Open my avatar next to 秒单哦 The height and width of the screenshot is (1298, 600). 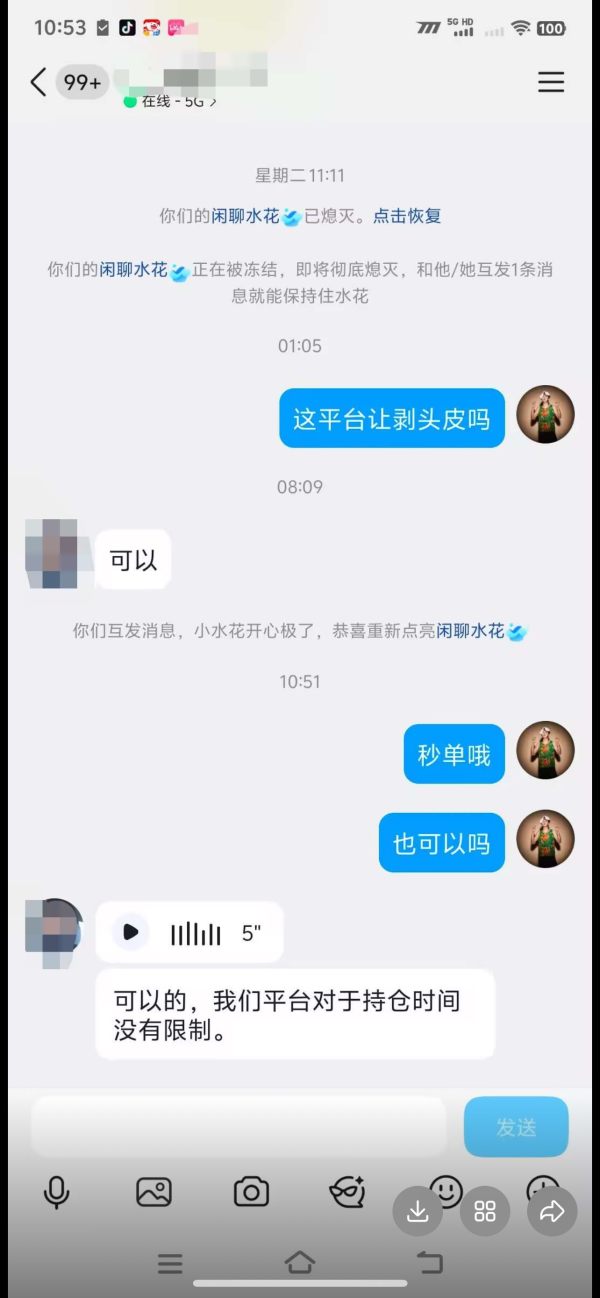tap(545, 750)
